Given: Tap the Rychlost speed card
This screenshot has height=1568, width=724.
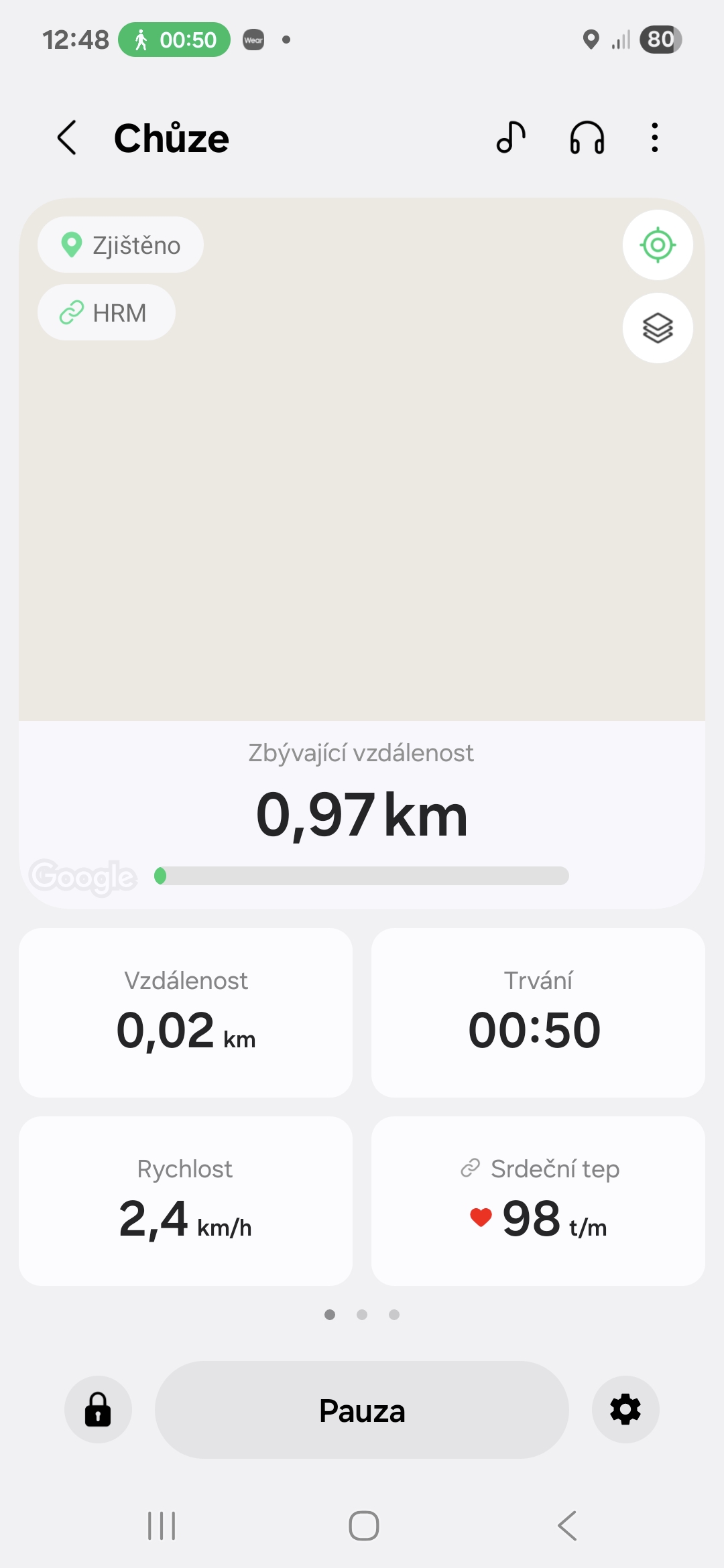Looking at the screenshot, I should (186, 1201).
